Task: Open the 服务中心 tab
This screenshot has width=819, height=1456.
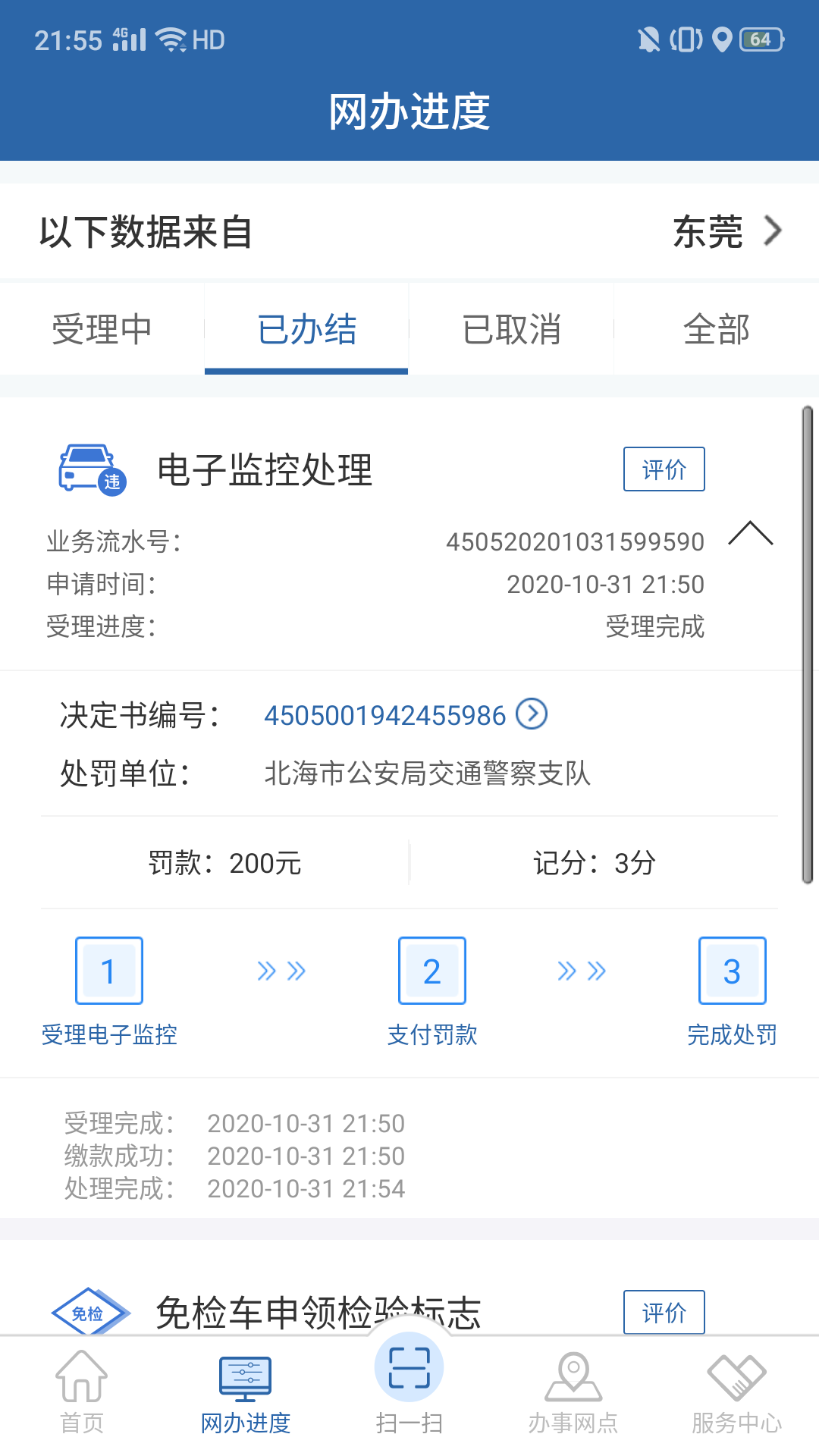Action: pos(737,1392)
